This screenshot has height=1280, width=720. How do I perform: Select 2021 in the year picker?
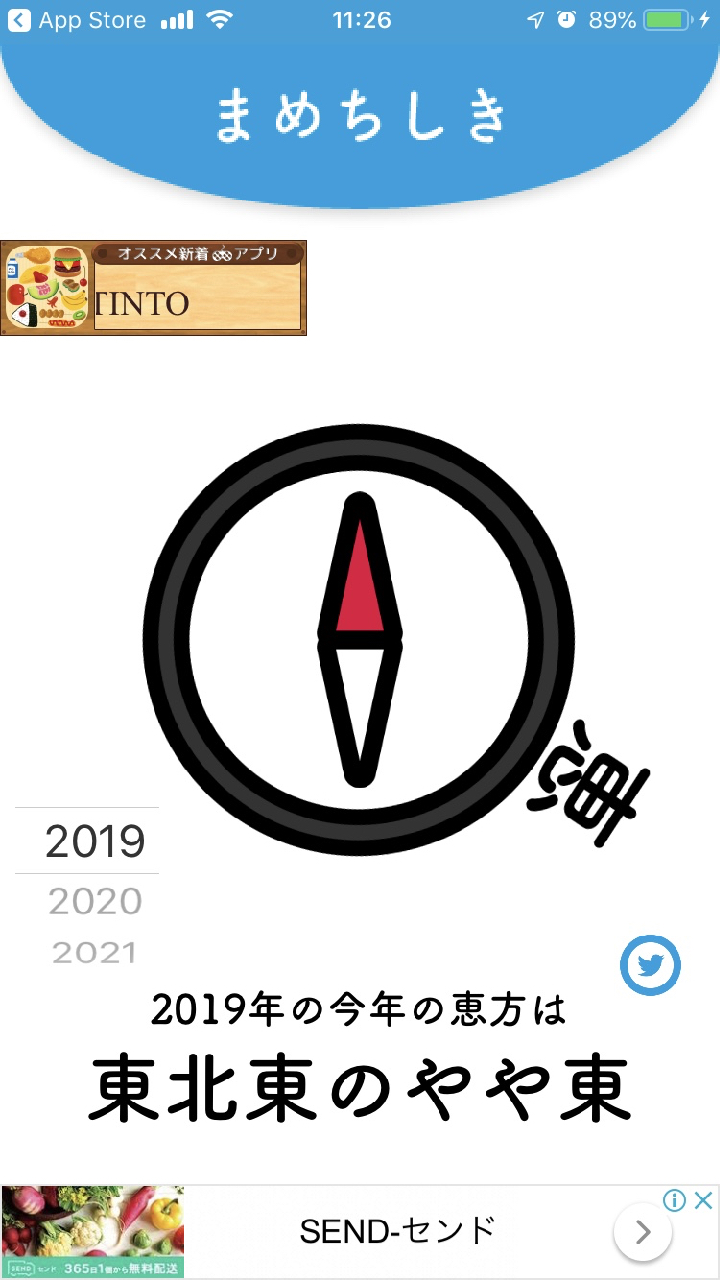click(x=94, y=952)
